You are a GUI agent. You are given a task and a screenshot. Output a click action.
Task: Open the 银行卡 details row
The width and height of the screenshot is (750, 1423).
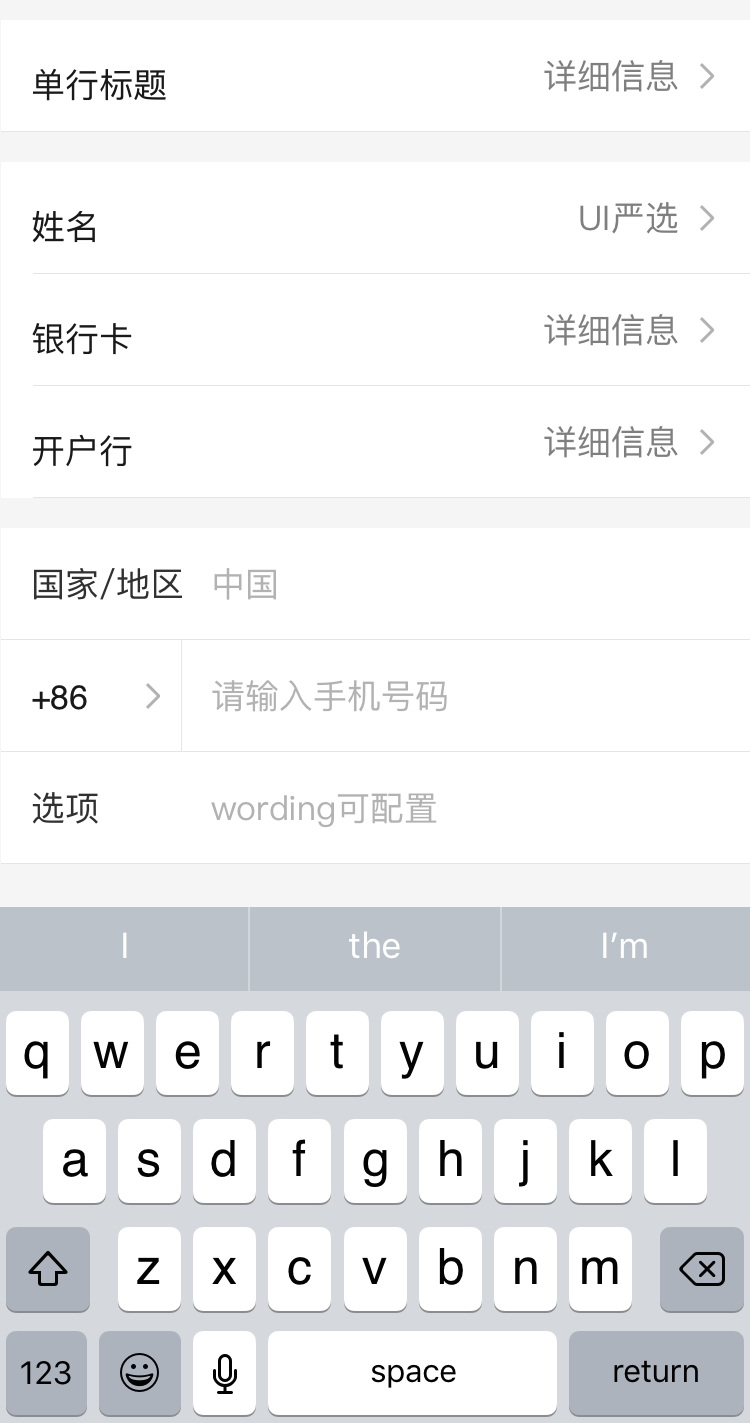375,332
